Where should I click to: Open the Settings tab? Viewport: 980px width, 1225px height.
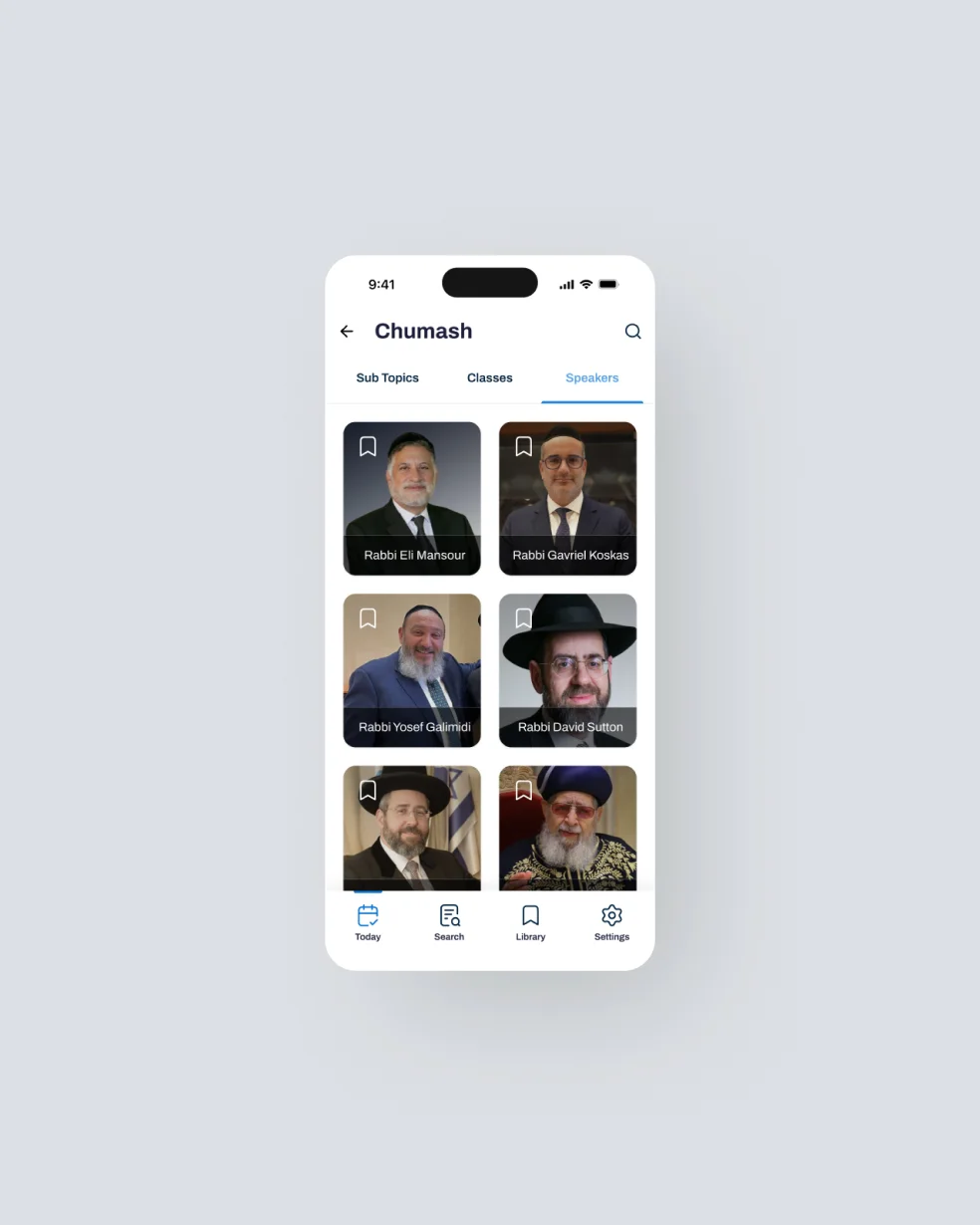point(612,922)
